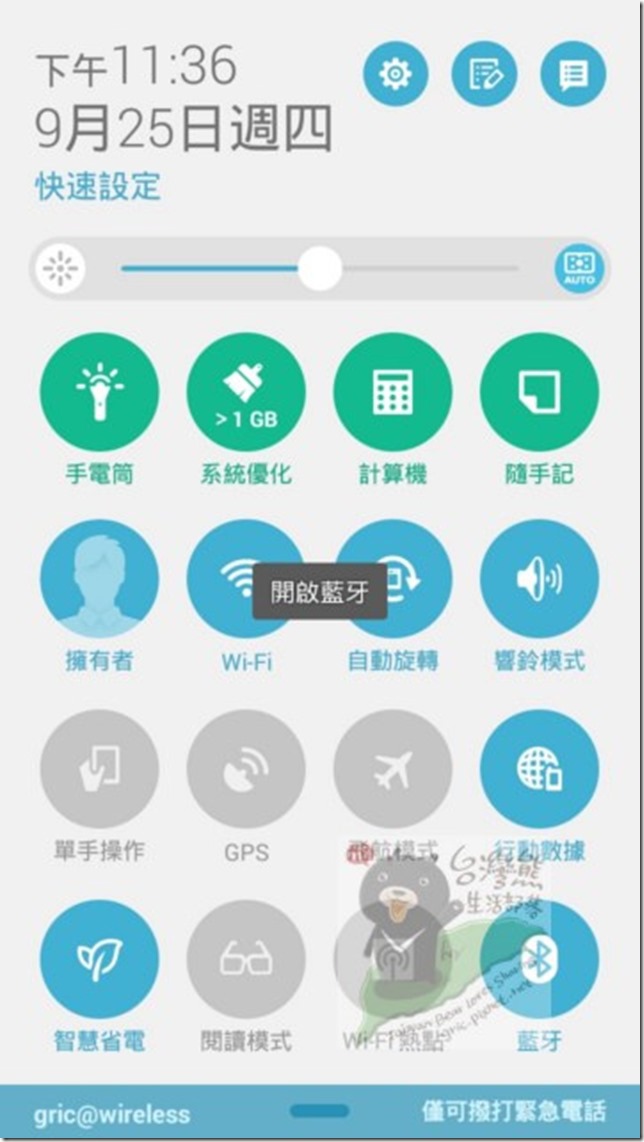Open the owner profile (擁有者)
Screen dimensions: 644x1142
tap(99, 579)
